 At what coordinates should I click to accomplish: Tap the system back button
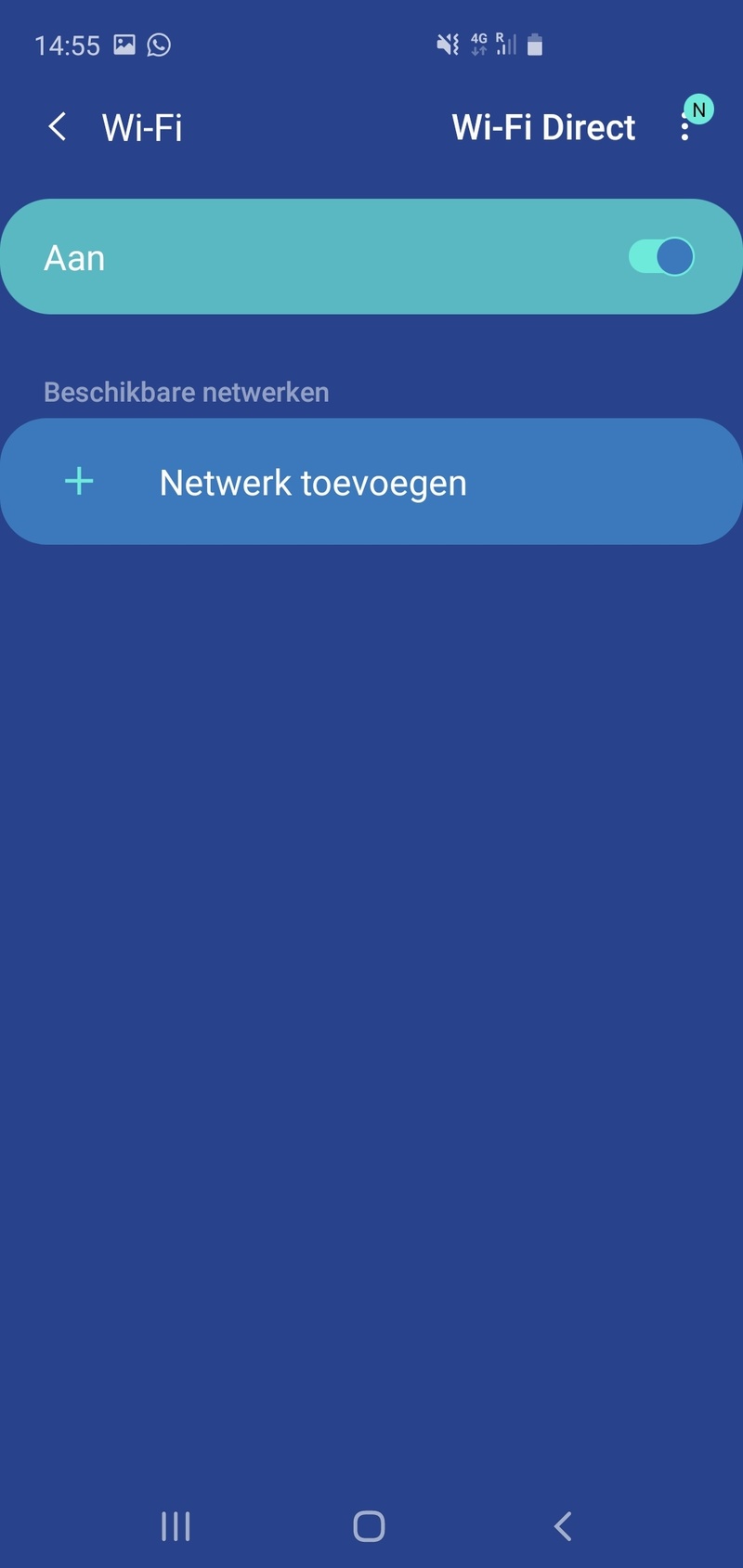[563, 1526]
